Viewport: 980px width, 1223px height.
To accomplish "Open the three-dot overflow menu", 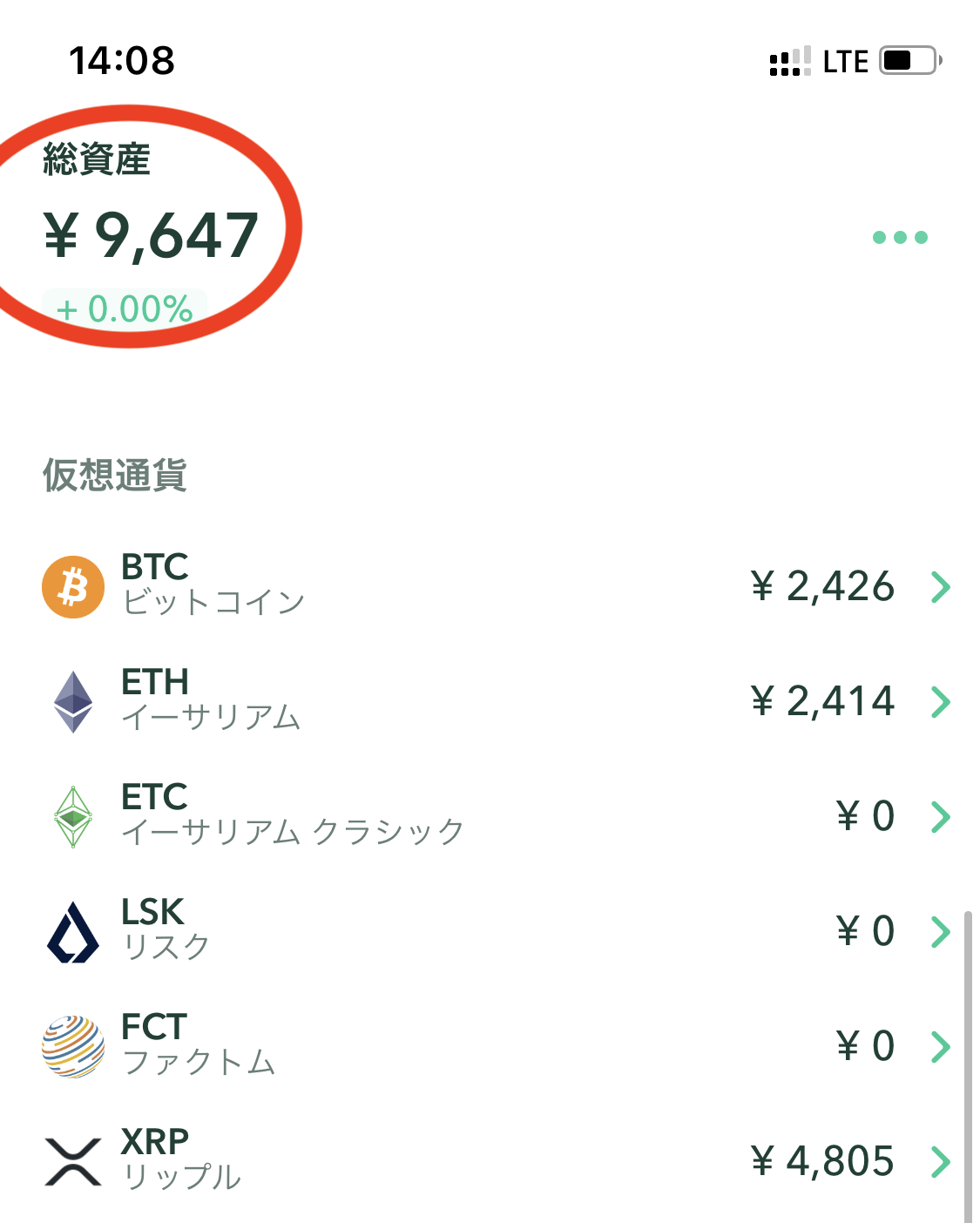I will click(x=900, y=237).
